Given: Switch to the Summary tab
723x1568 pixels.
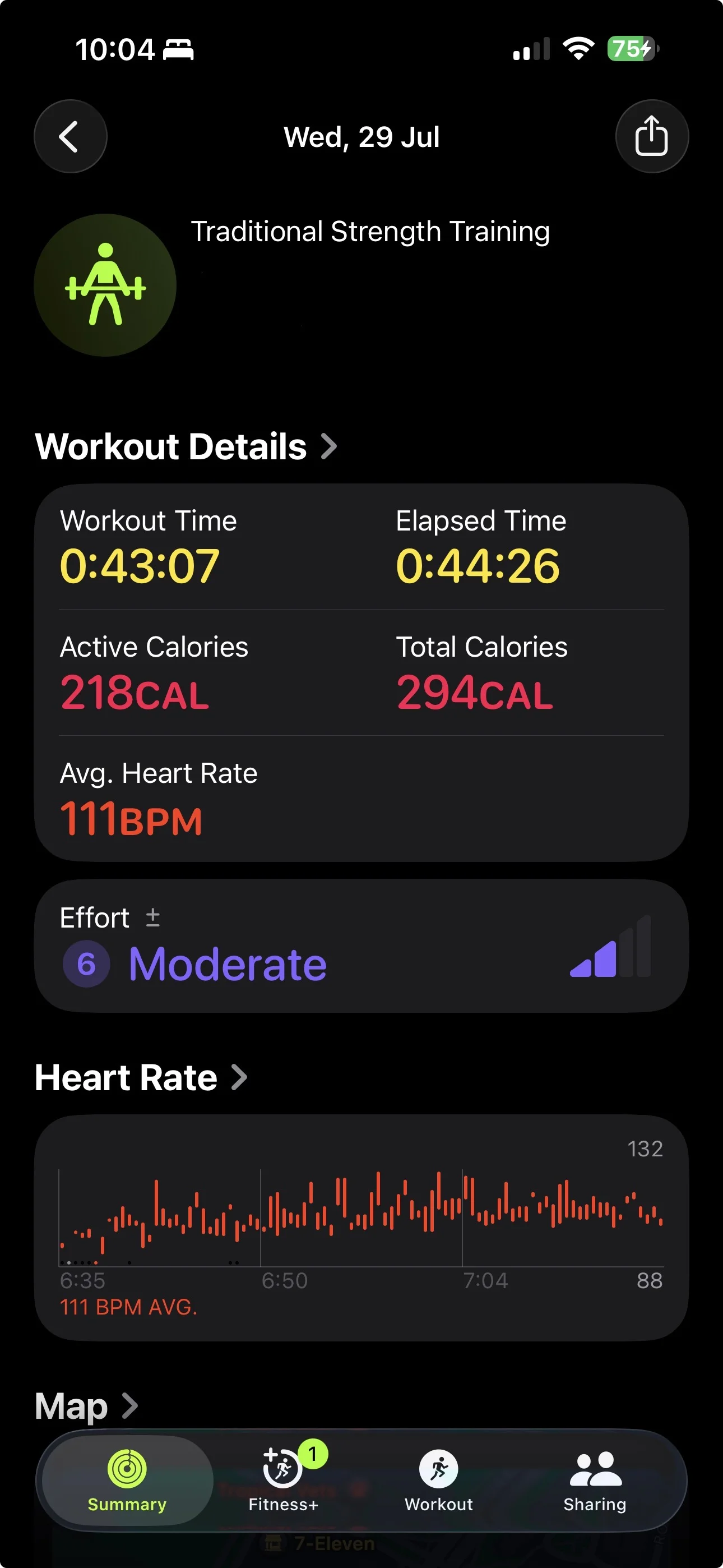Looking at the screenshot, I should pos(127,1481).
